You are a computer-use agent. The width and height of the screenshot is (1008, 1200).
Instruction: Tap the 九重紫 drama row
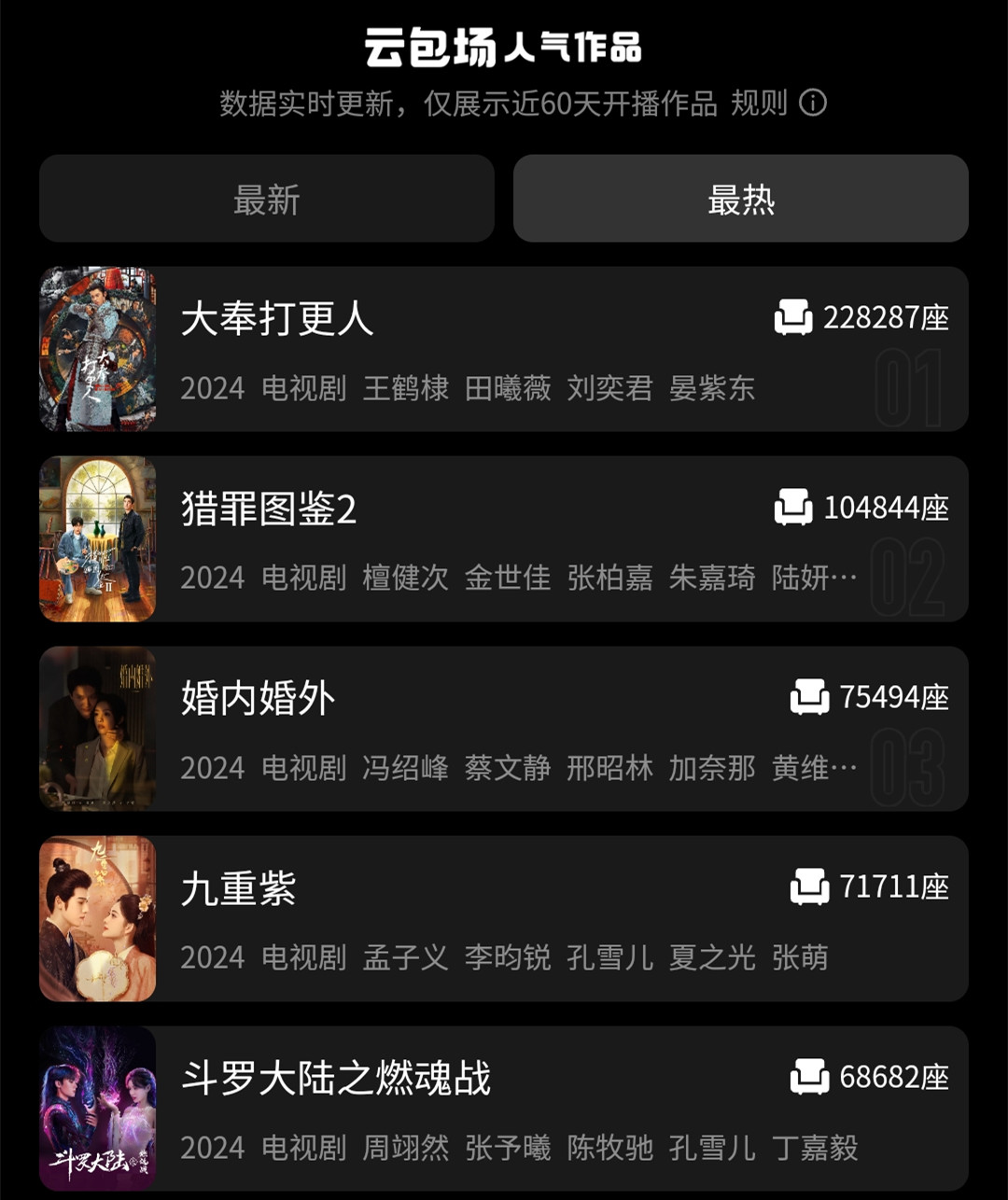503,918
